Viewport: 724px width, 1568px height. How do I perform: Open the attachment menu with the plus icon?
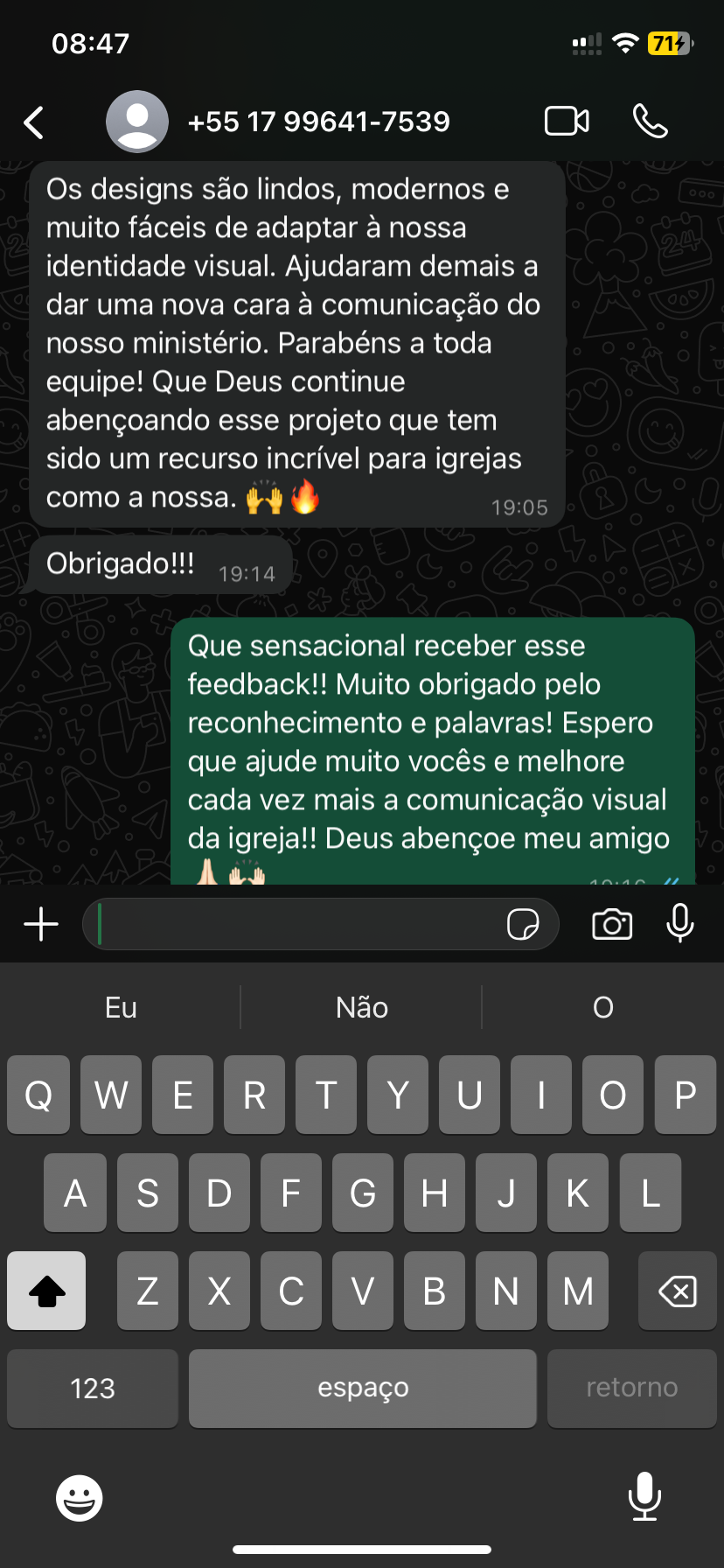tap(39, 923)
